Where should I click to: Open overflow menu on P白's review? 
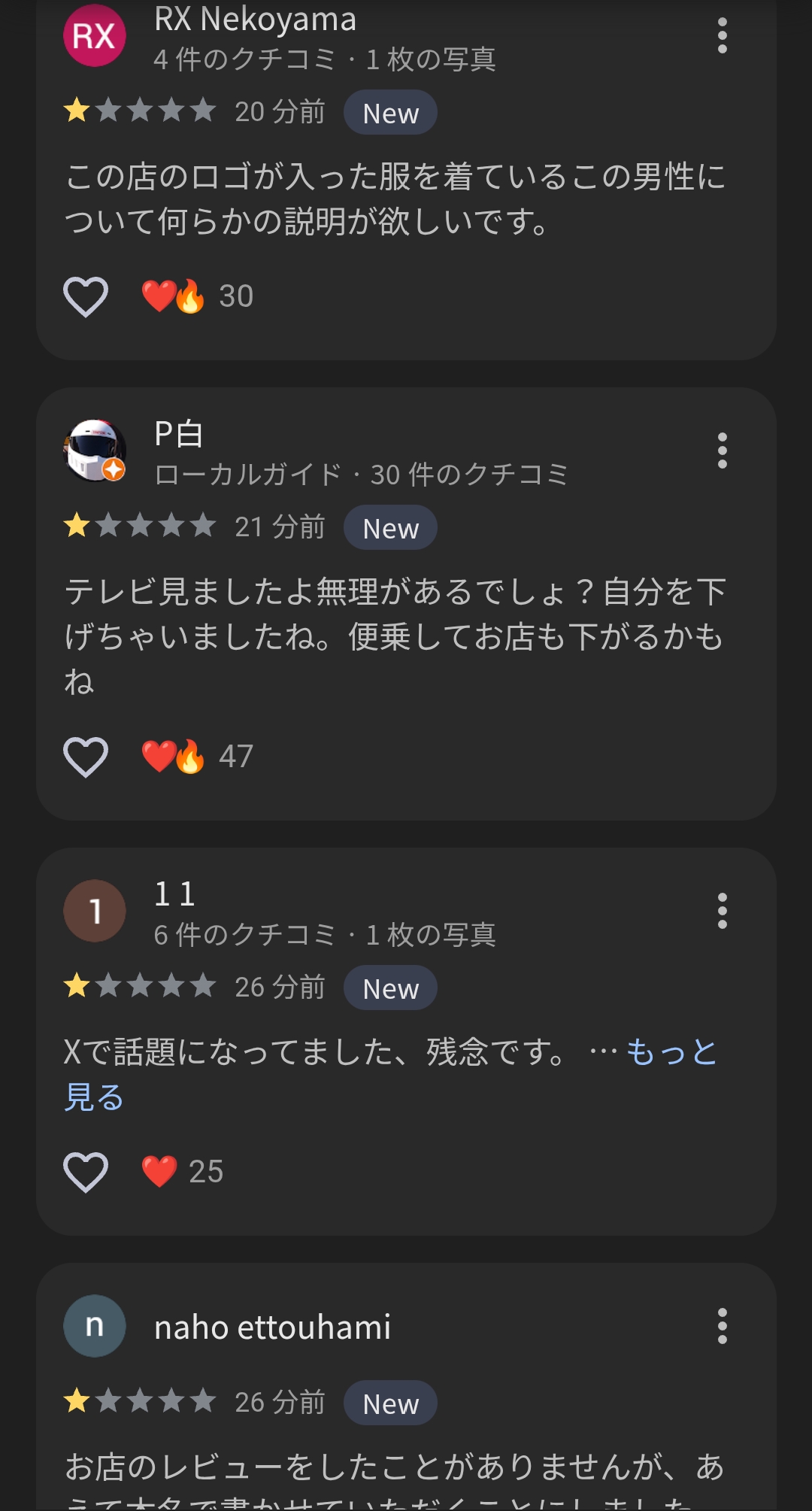[x=722, y=451]
